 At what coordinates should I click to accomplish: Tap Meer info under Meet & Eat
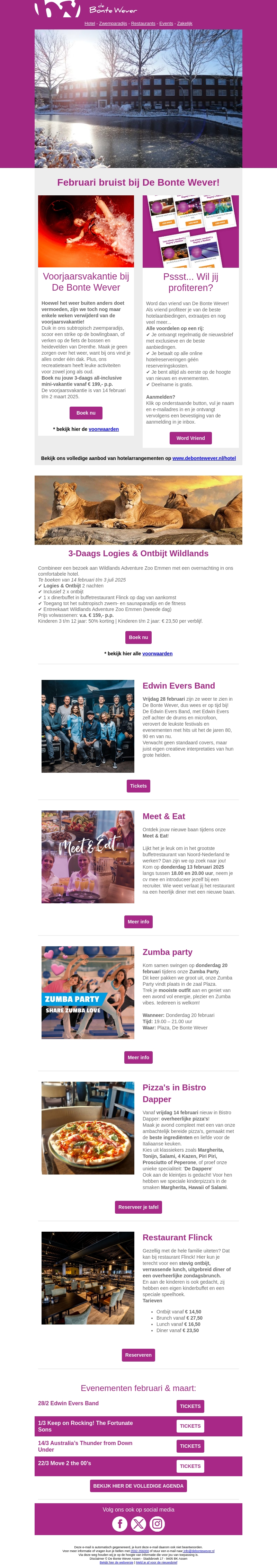(x=138, y=922)
